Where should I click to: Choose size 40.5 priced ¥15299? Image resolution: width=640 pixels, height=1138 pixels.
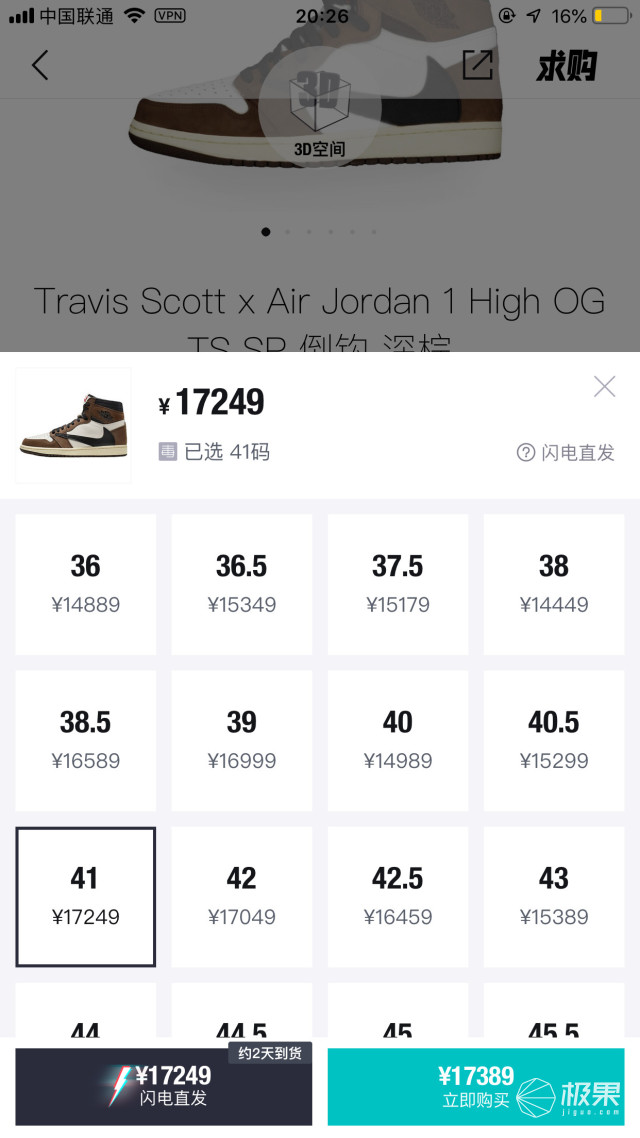pyautogui.click(x=554, y=740)
